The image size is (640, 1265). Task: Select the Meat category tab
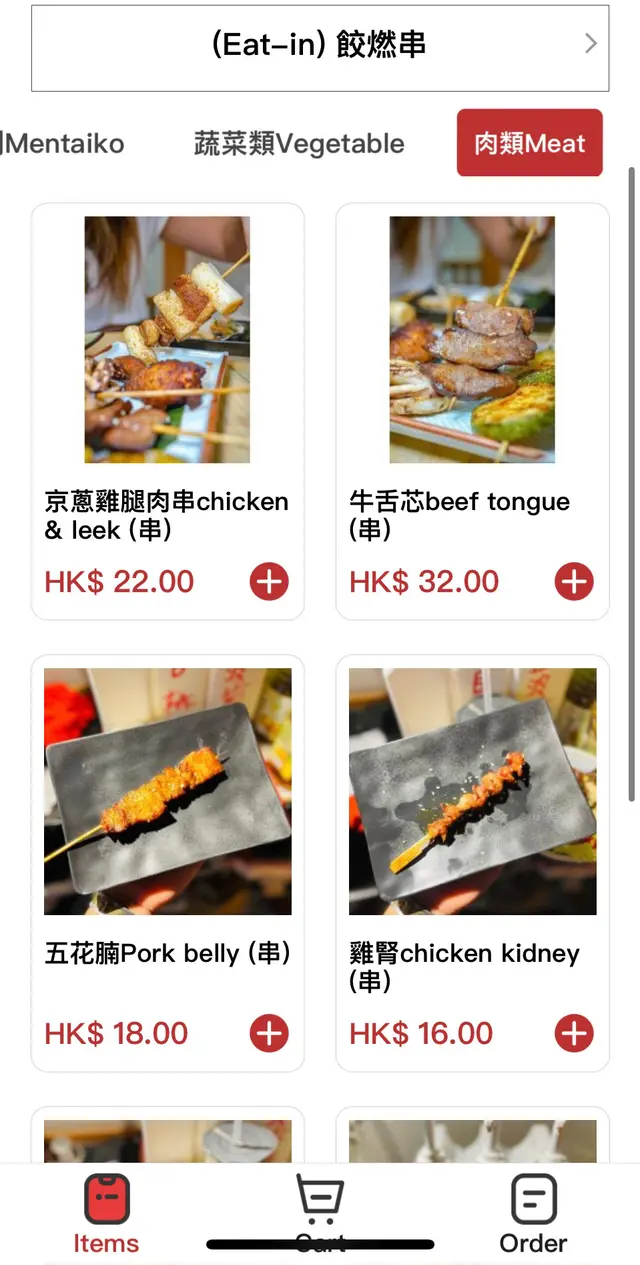pyautogui.click(x=529, y=143)
